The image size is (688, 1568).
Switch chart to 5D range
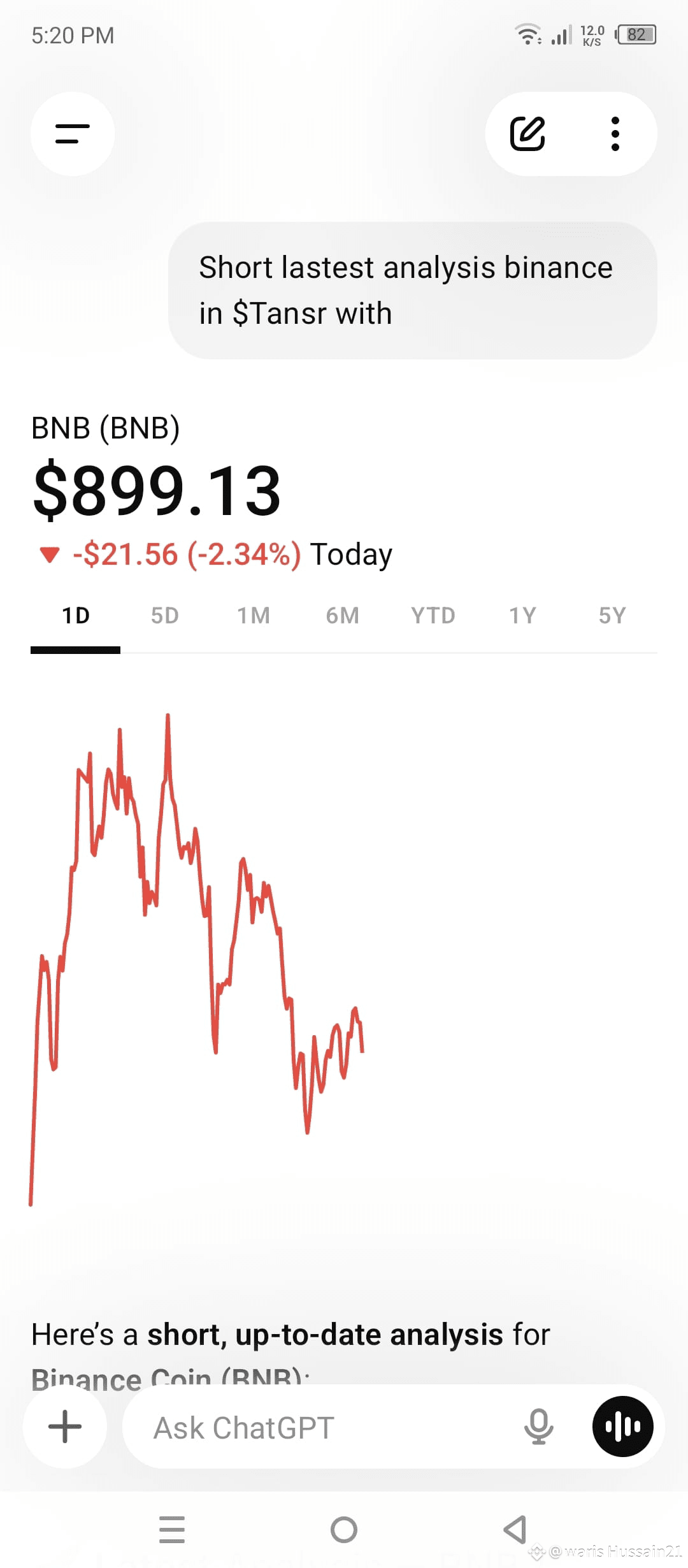pyautogui.click(x=164, y=616)
